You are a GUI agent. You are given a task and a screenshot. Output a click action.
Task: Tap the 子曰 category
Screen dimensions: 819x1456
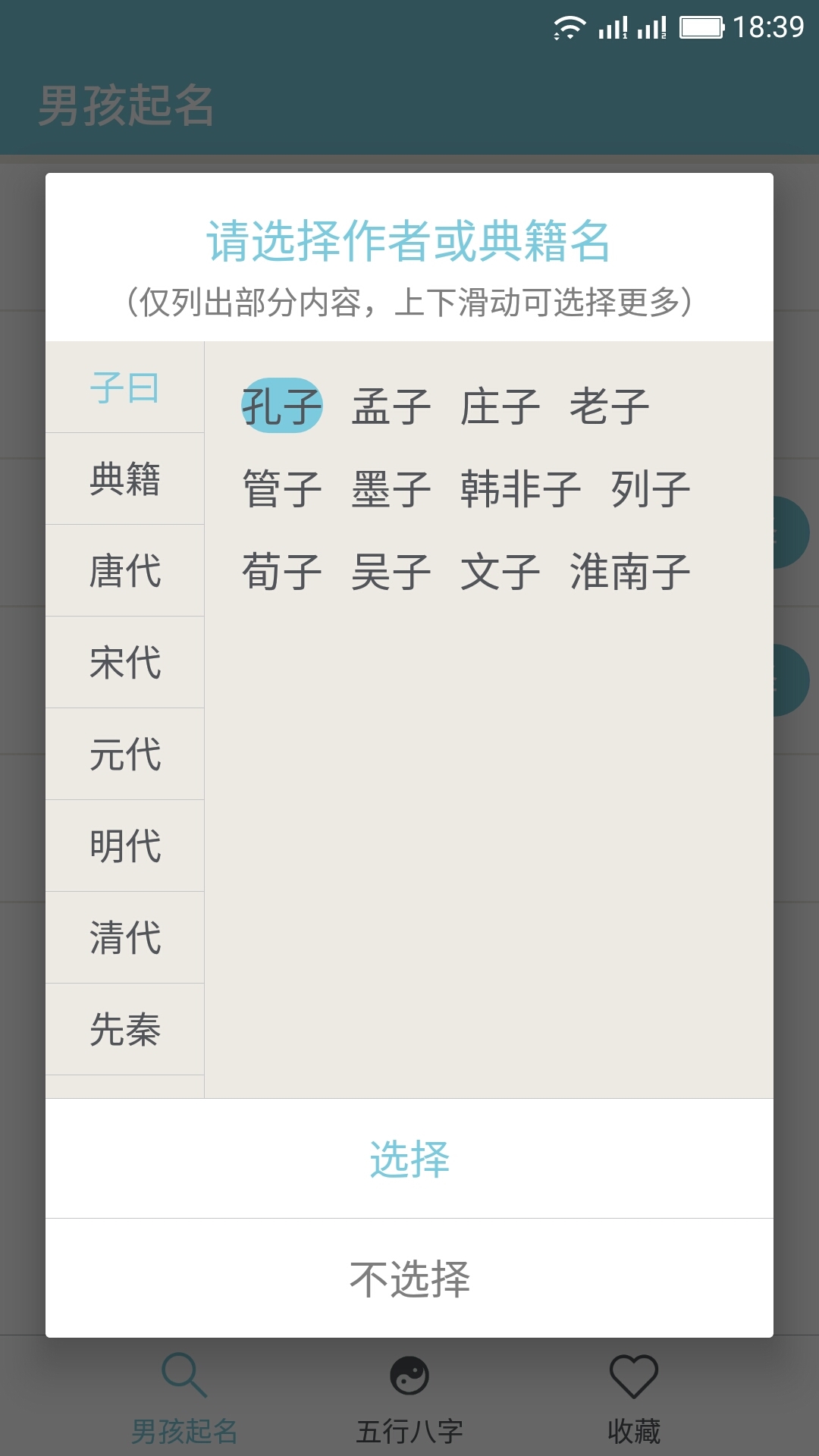tap(125, 388)
